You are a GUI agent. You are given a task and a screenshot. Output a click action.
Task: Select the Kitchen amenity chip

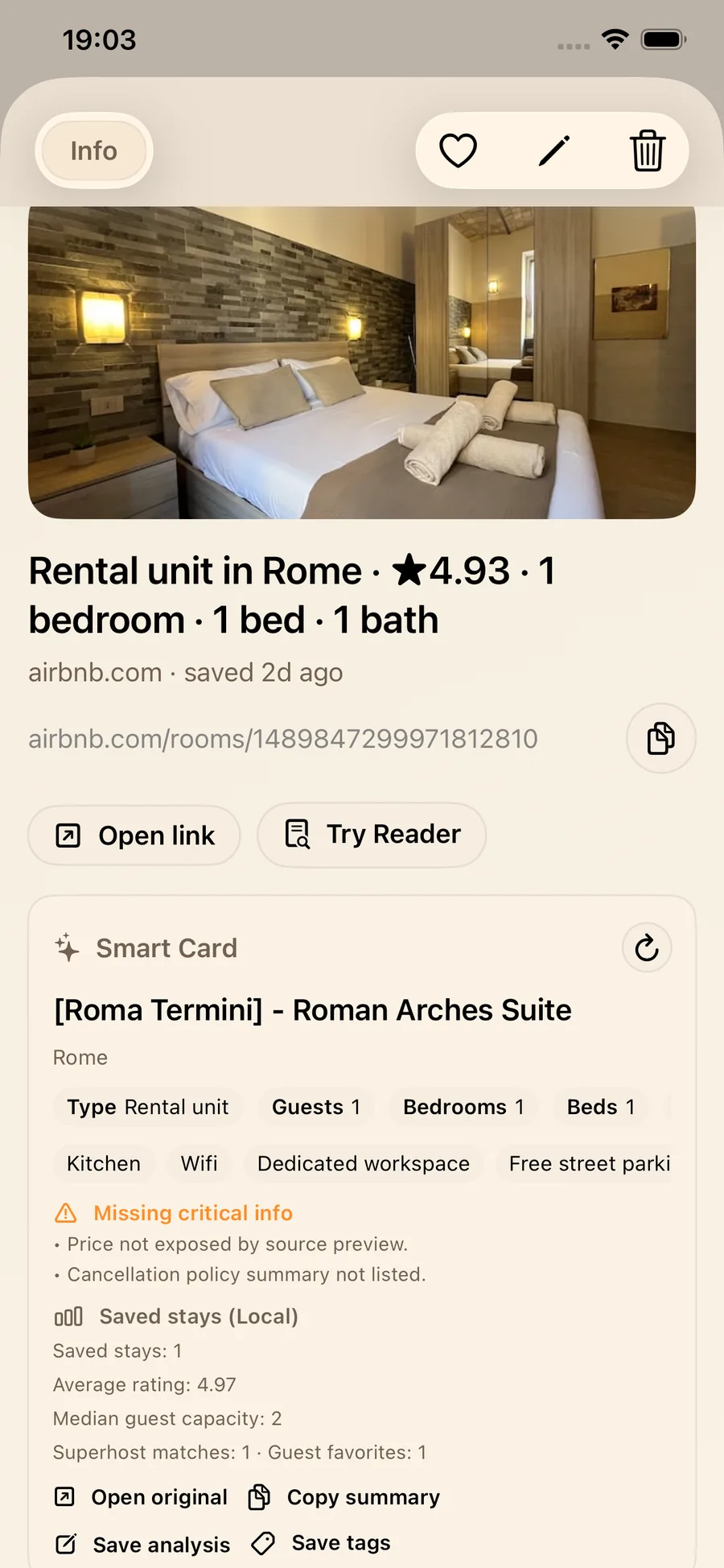click(x=103, y=1163)
